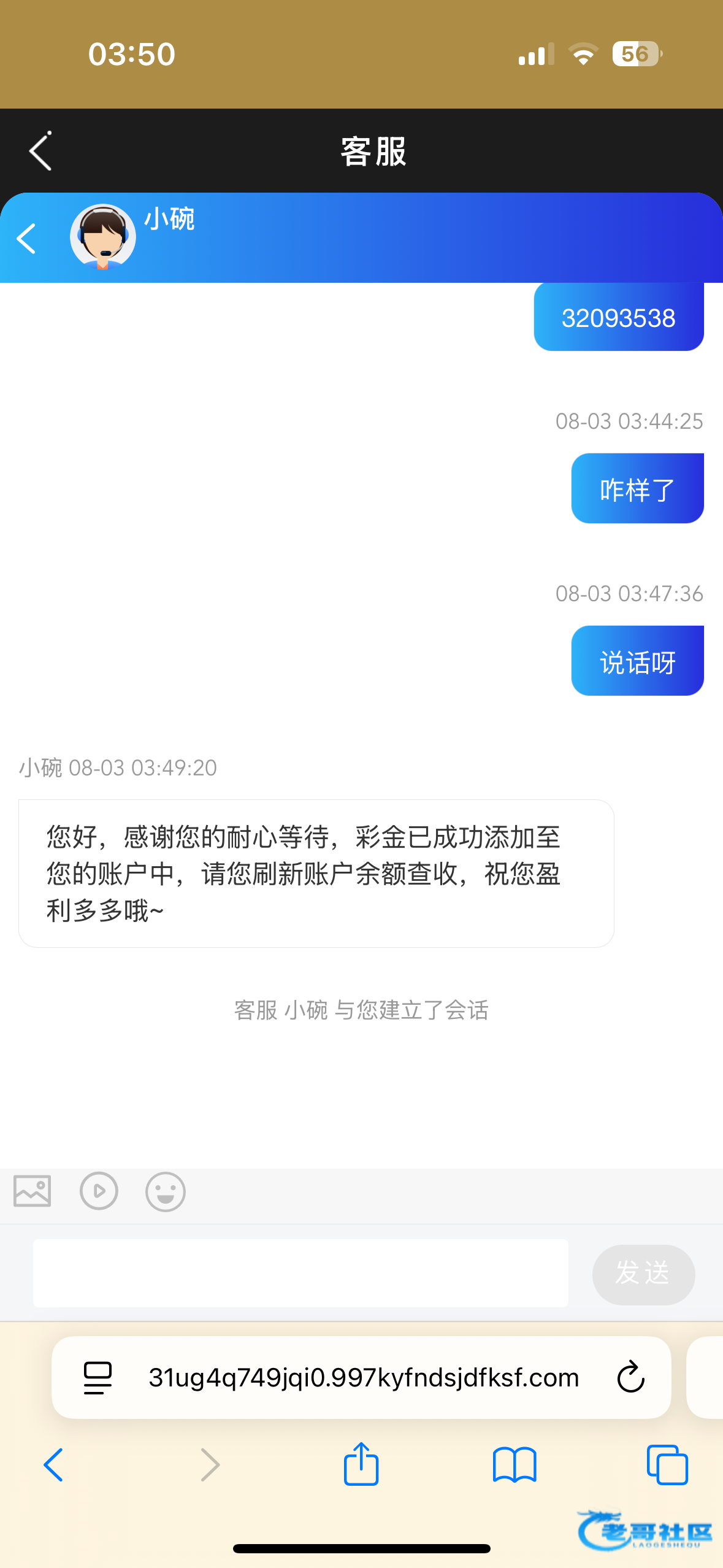Go back from the 客服 header

click(40, 151)
